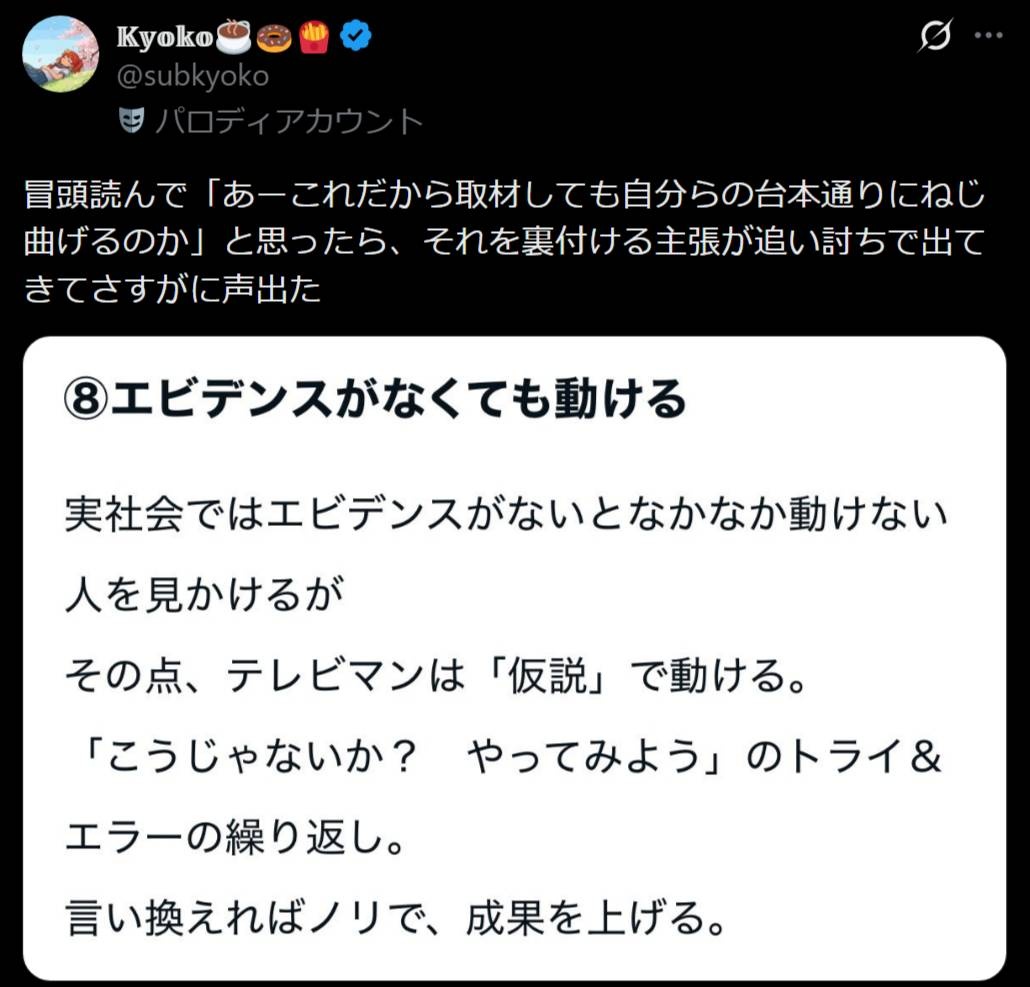This screenshot has width=1030, height=987.
Task: Open the attached image in the post
Action: pyautogui.click(x=513, y=657)
